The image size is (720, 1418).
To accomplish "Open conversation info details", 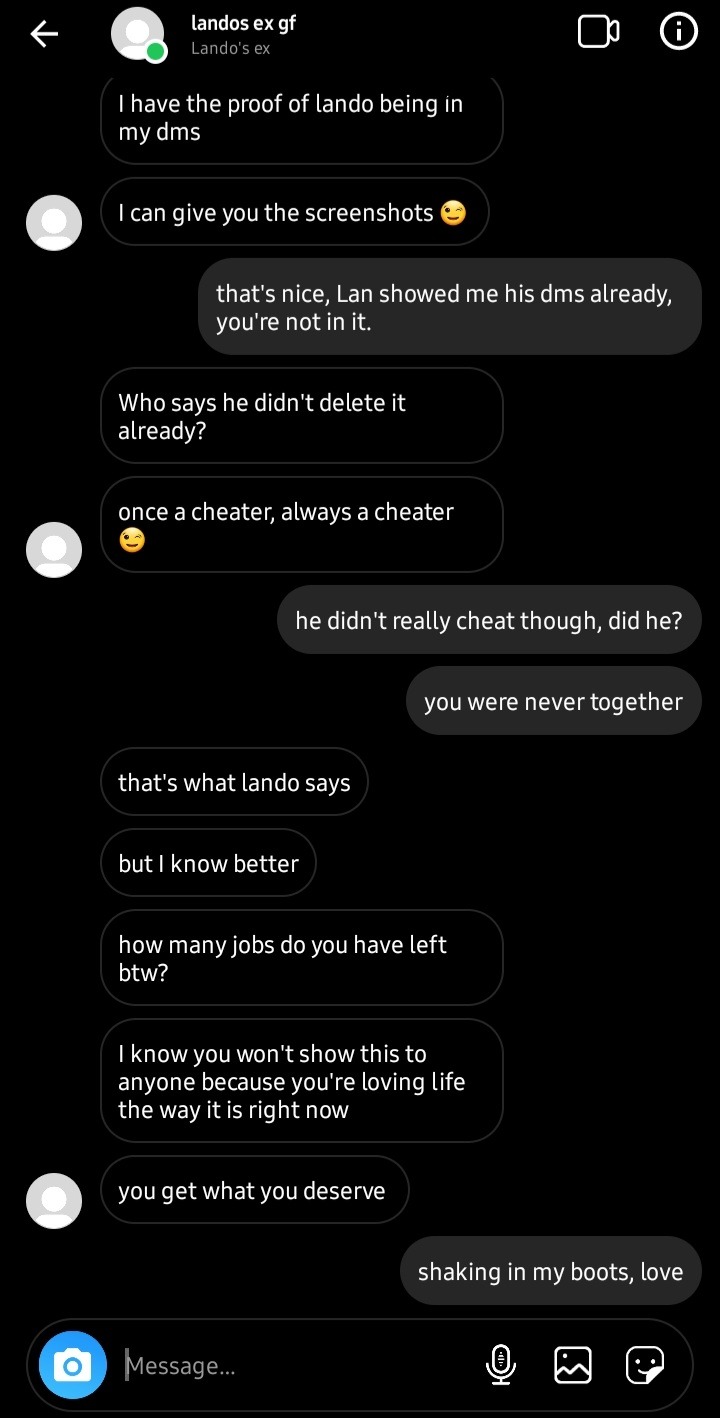I will pyautogui.click(x=678, y=33).
